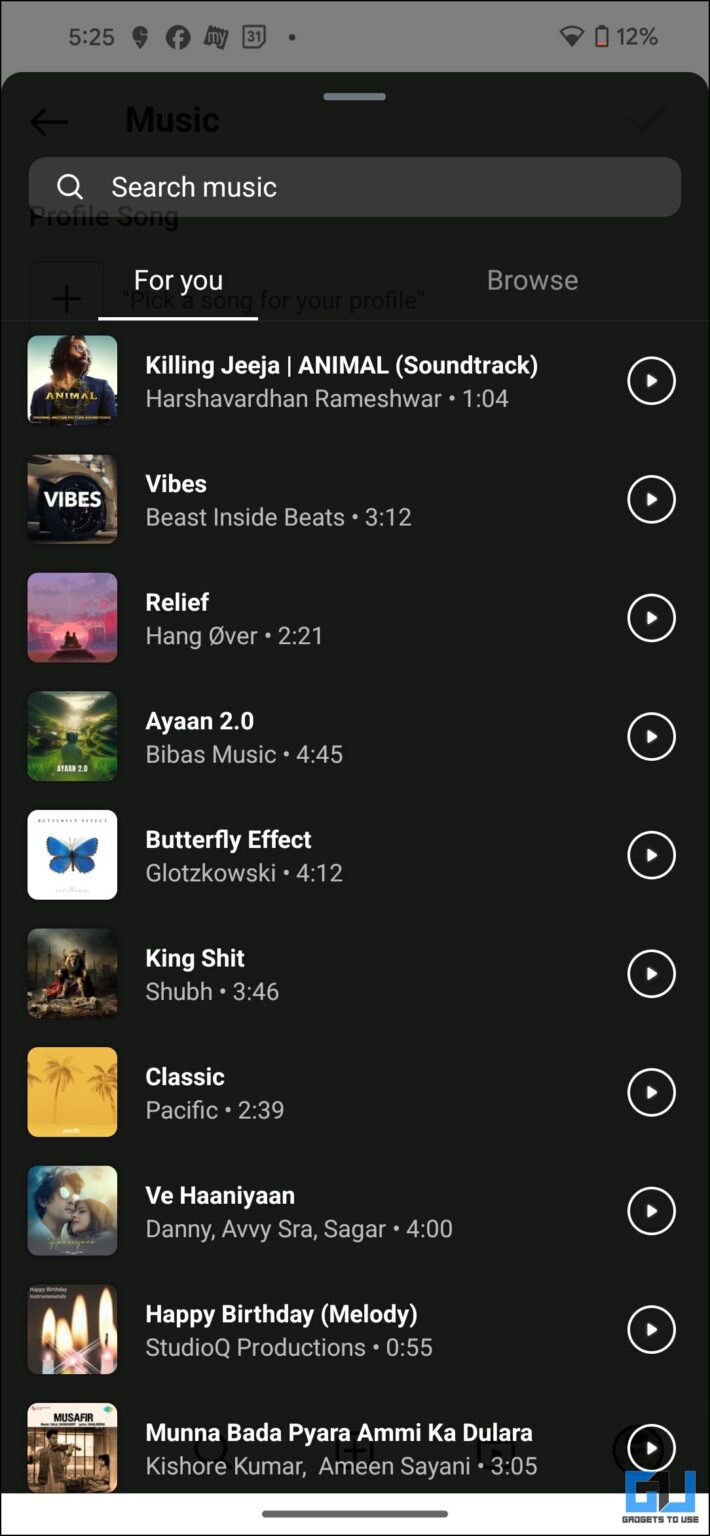Preview the song Vibes
Viewport: 710px width, 1536px height.
[651, 499]
